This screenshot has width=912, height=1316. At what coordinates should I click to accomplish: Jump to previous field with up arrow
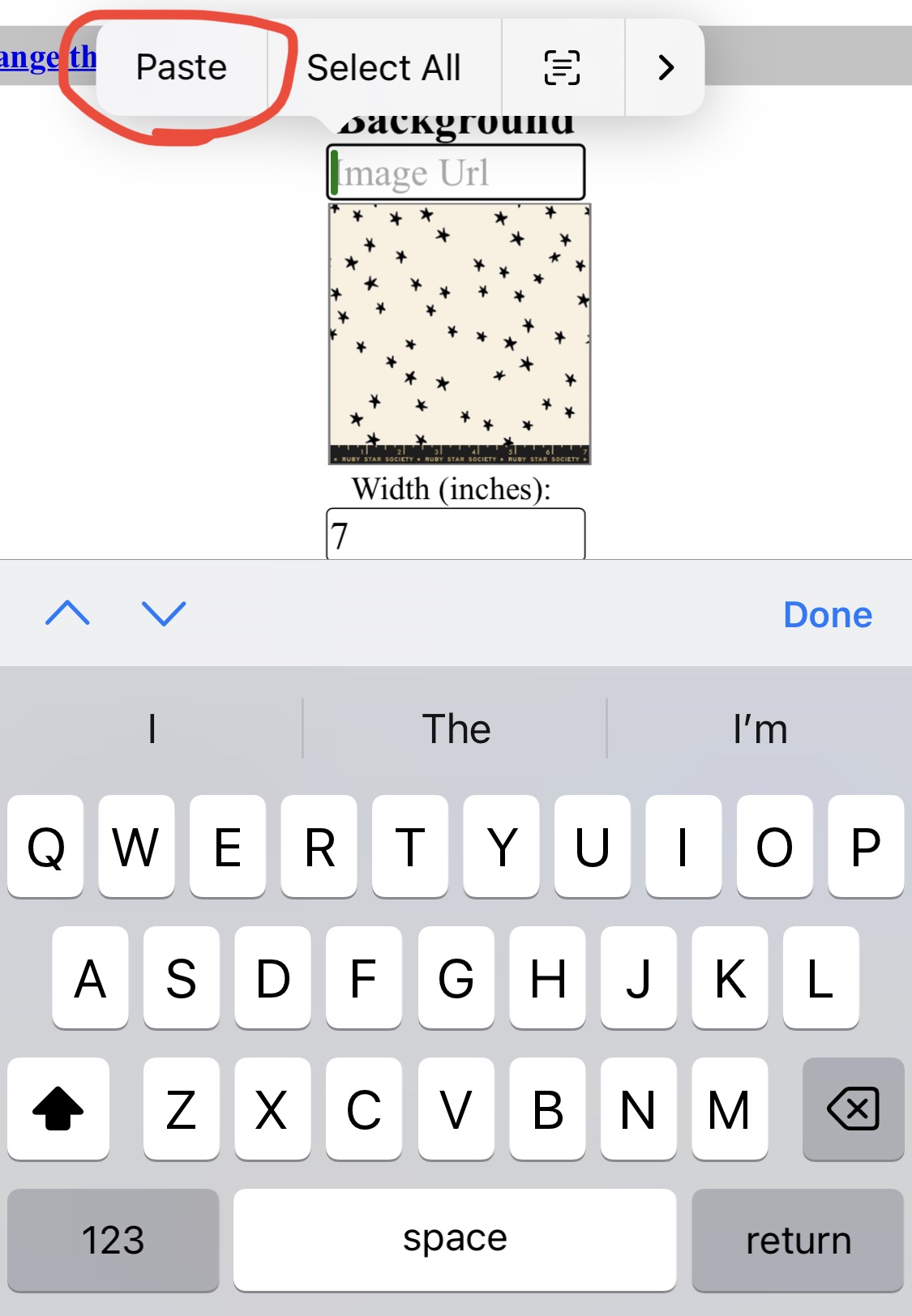point(67,613)
